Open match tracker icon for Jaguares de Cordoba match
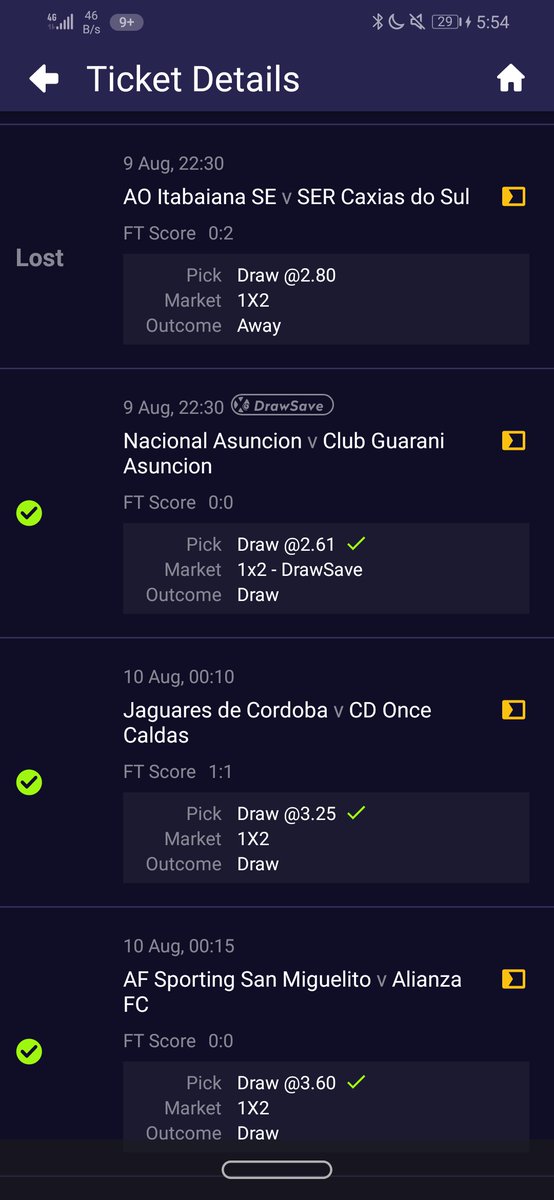 pos(513,710)
